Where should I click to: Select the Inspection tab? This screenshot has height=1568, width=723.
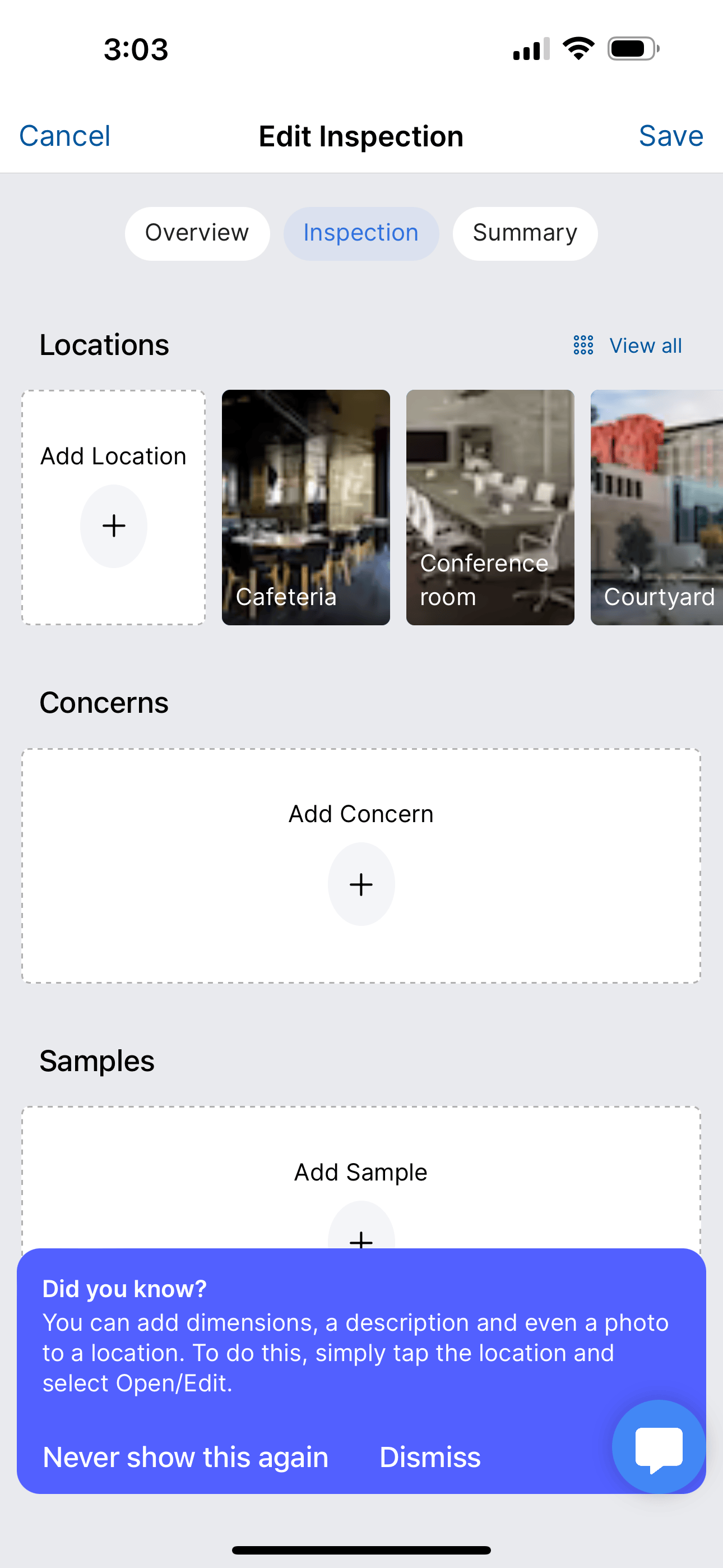tap(361, 233)
